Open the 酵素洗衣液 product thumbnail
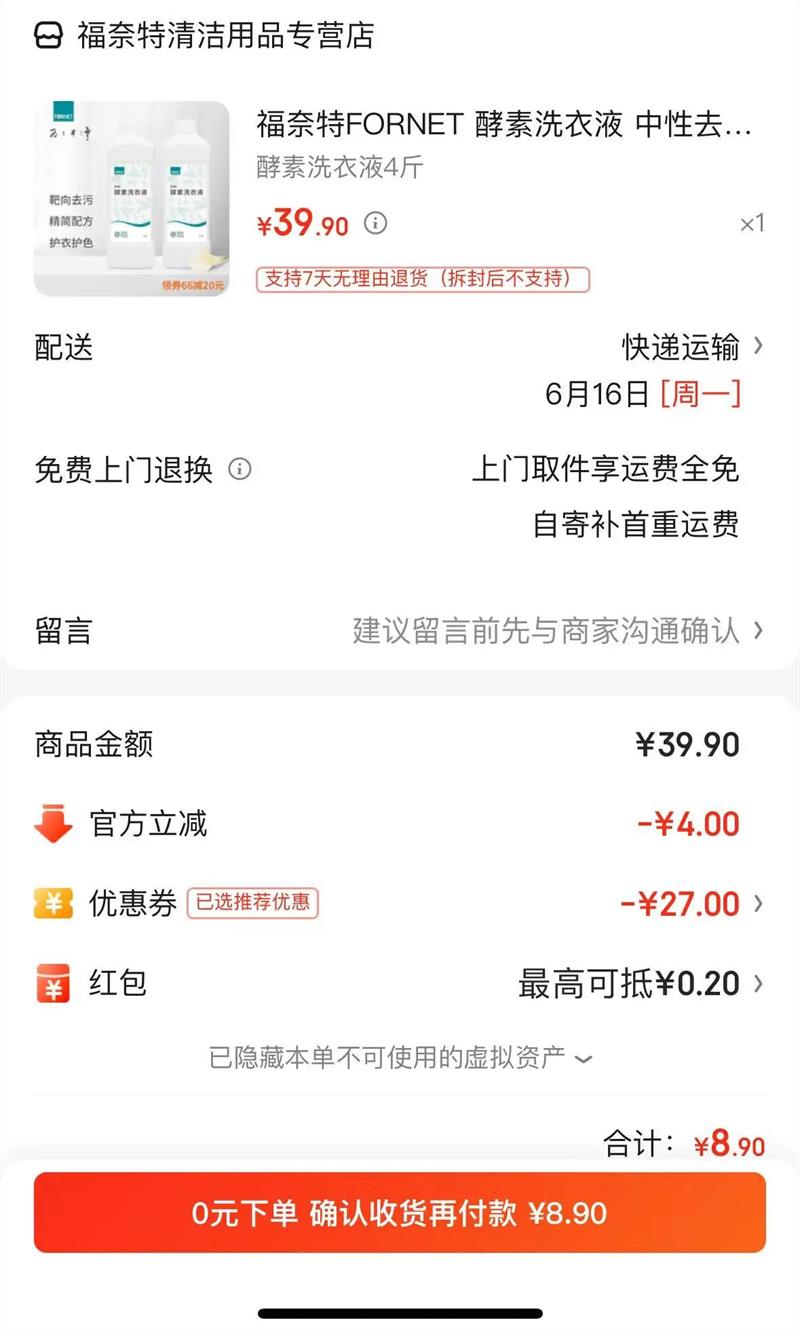The height and width of the screenshot is (1335, 800). 131,199
